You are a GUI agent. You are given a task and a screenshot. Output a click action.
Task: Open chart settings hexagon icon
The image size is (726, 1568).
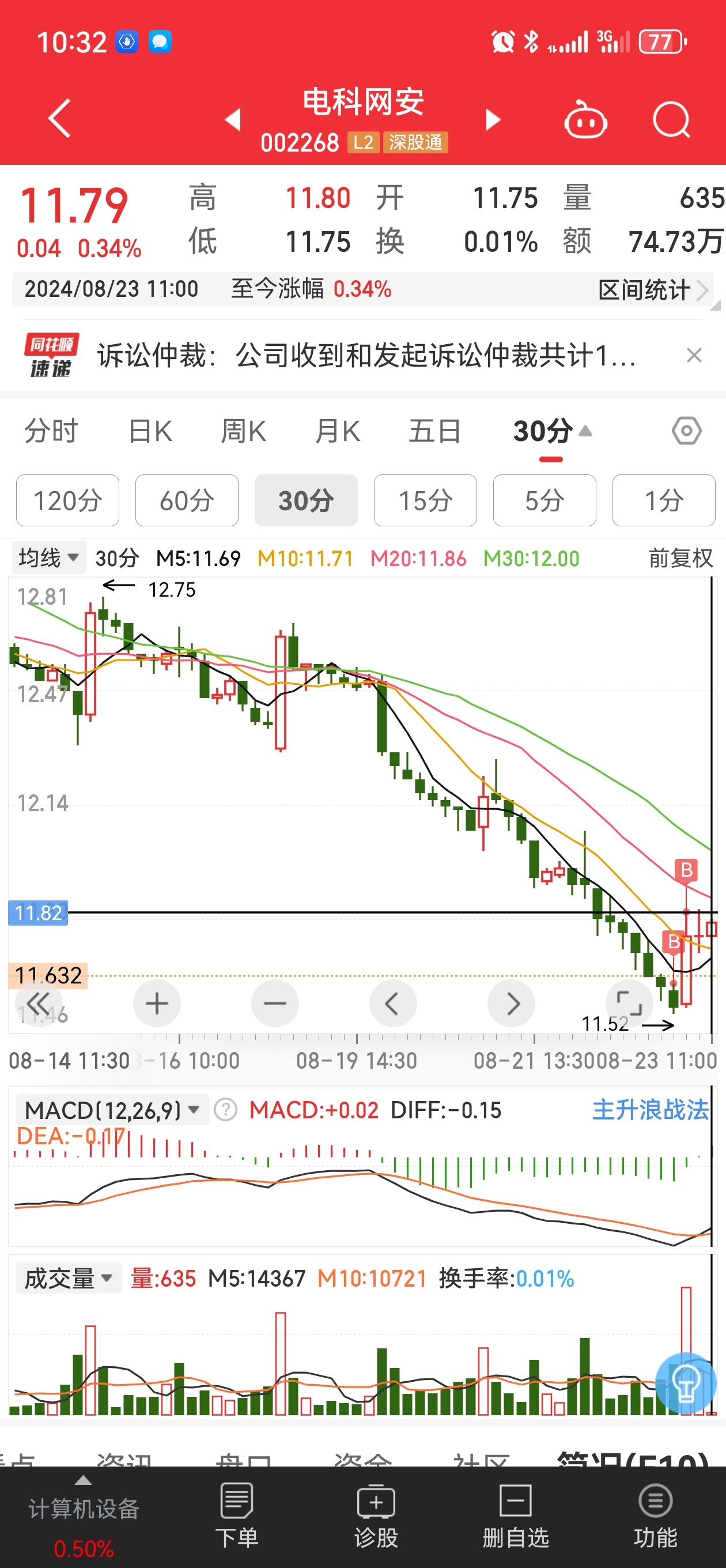pos(686,431)
